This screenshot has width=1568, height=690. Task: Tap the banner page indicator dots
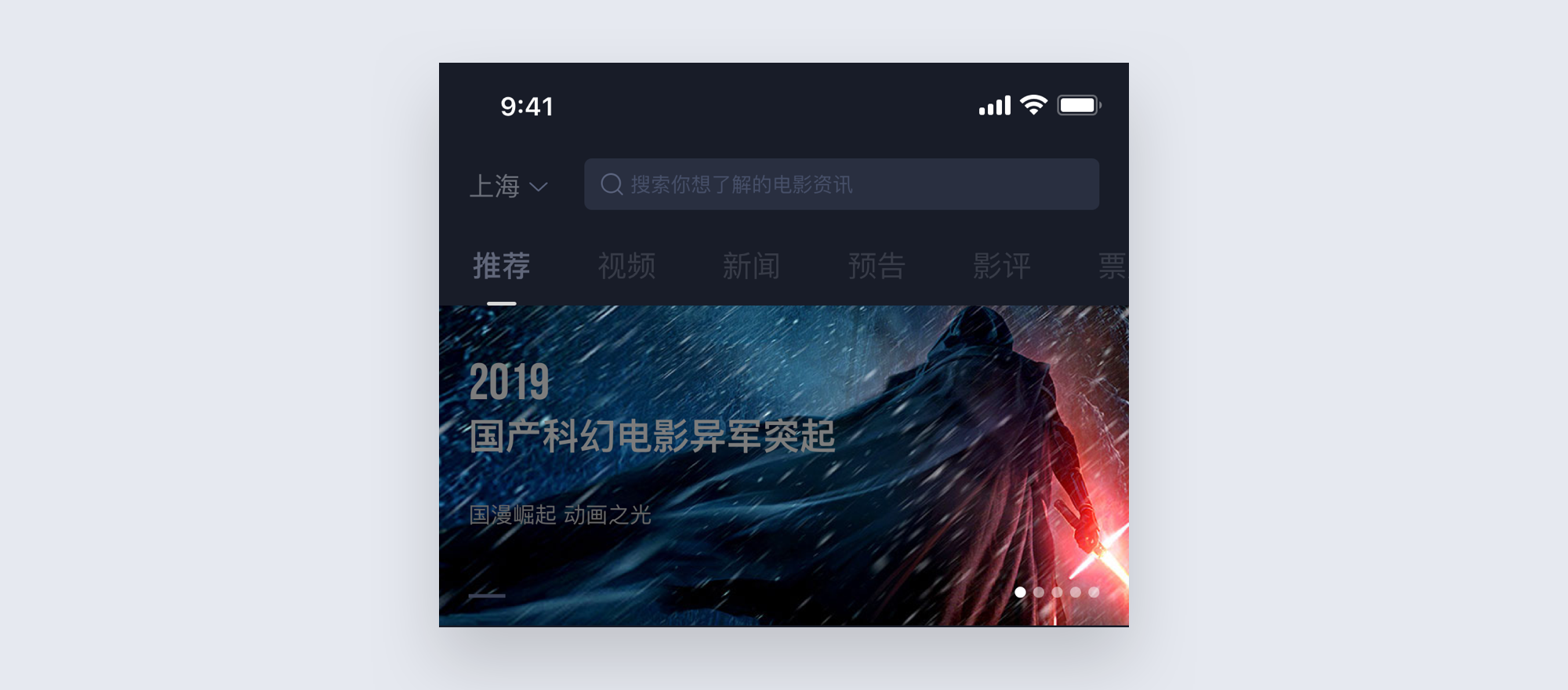(1056, 592)
